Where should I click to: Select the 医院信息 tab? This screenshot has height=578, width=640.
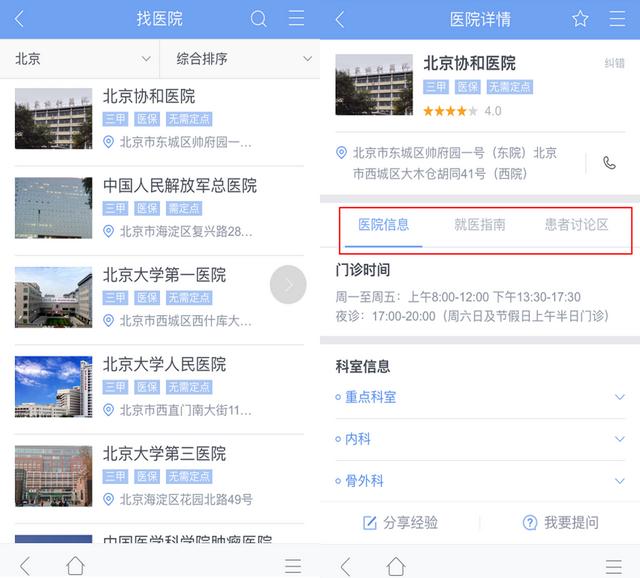point(383,225)
